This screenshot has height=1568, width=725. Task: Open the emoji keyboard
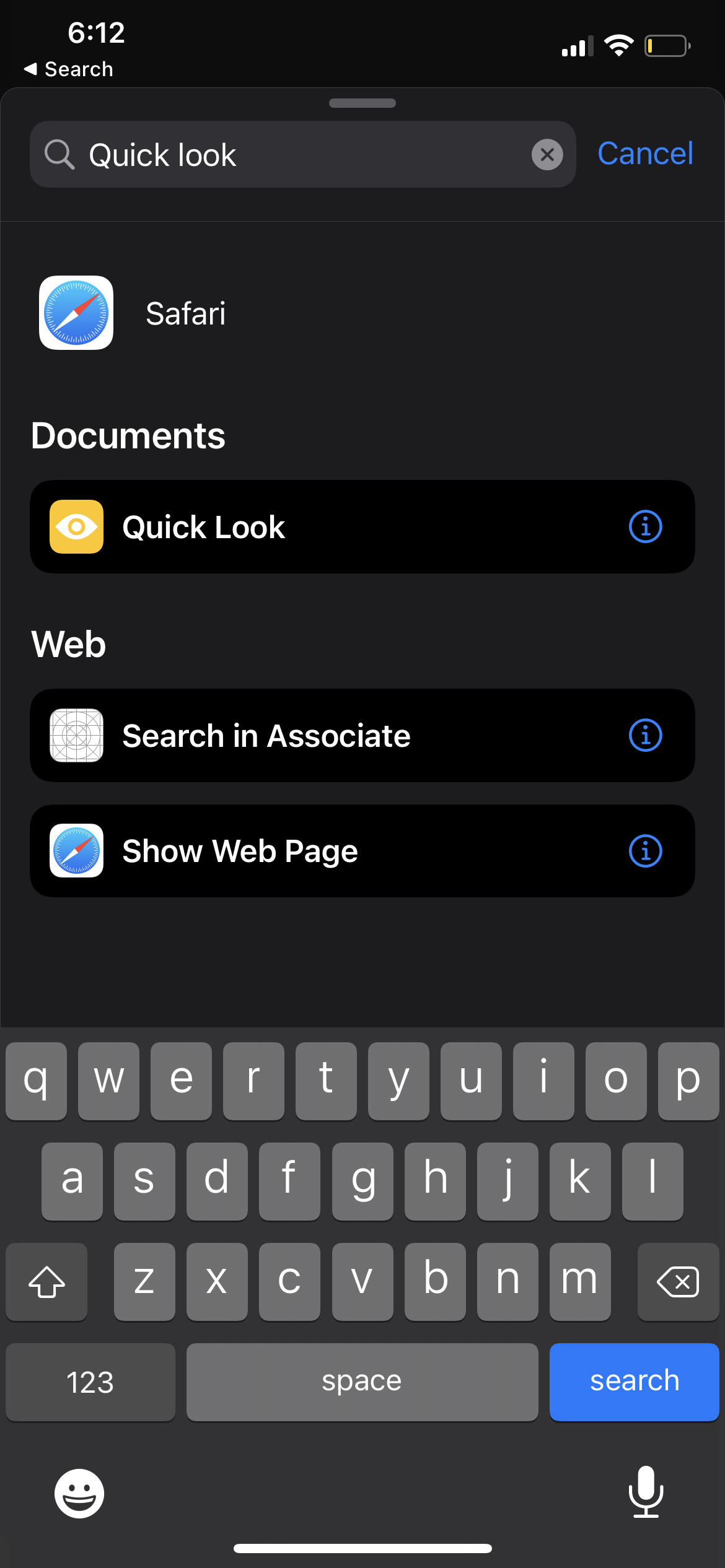79,1493
